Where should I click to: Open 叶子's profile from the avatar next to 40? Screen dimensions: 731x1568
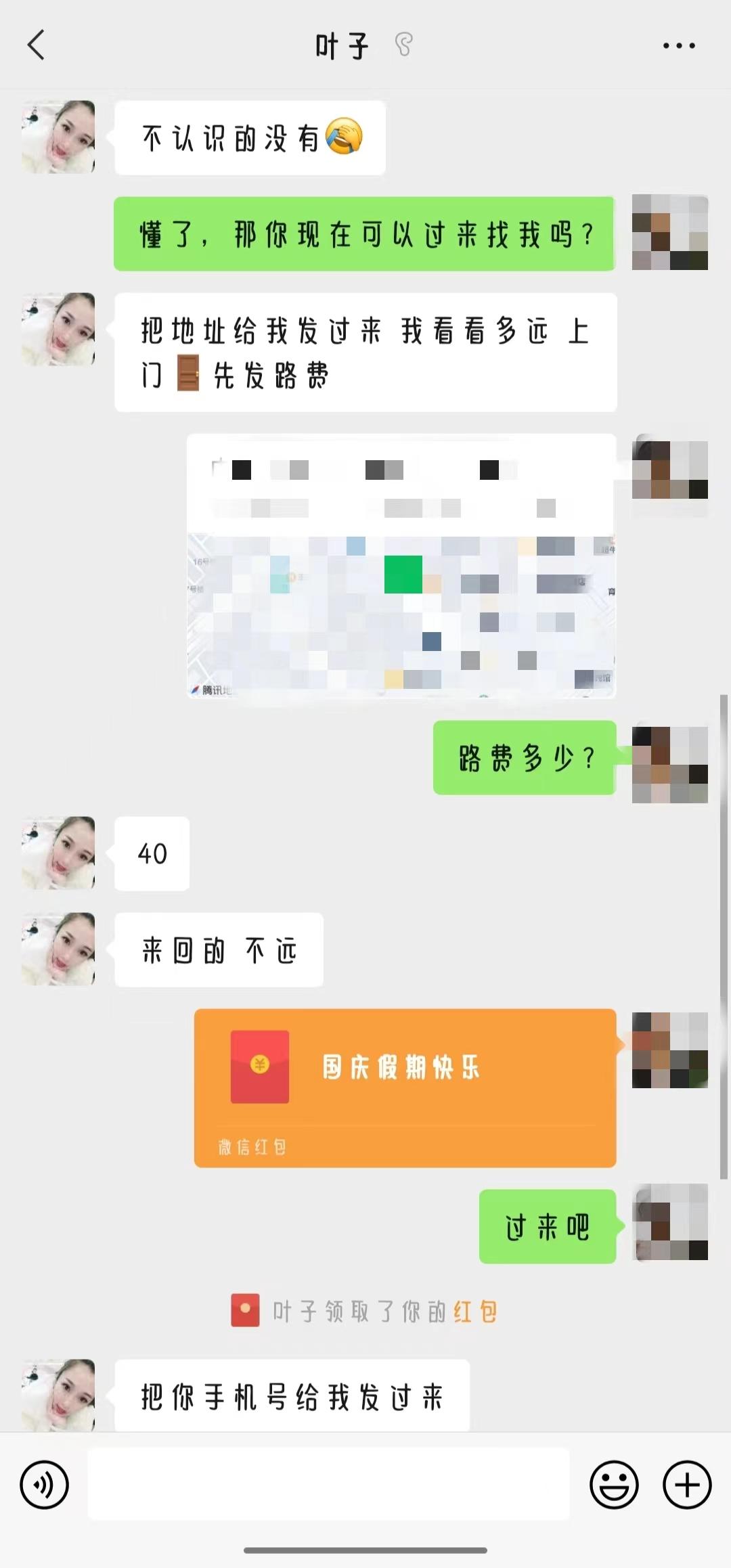pos(58,853)
